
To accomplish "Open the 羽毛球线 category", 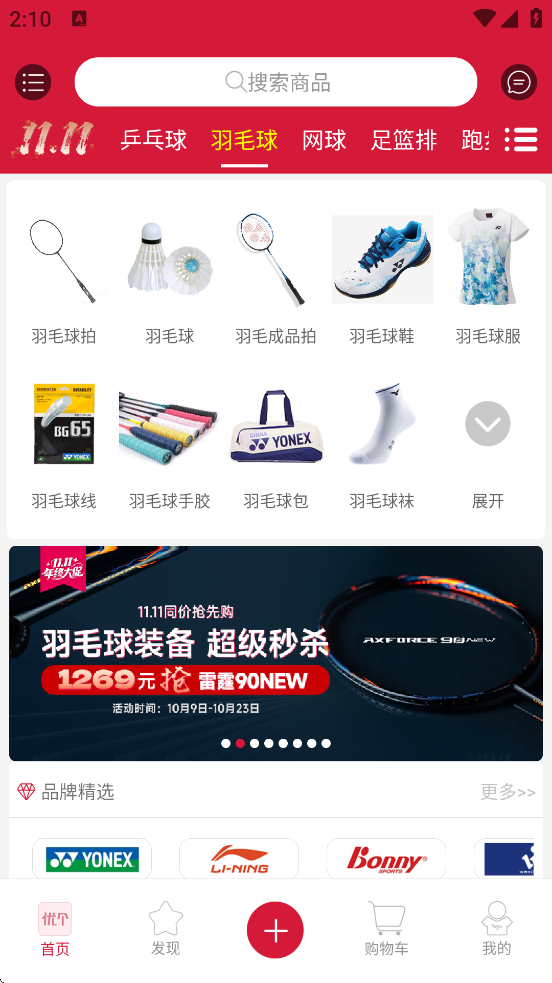I will [63, 446].
